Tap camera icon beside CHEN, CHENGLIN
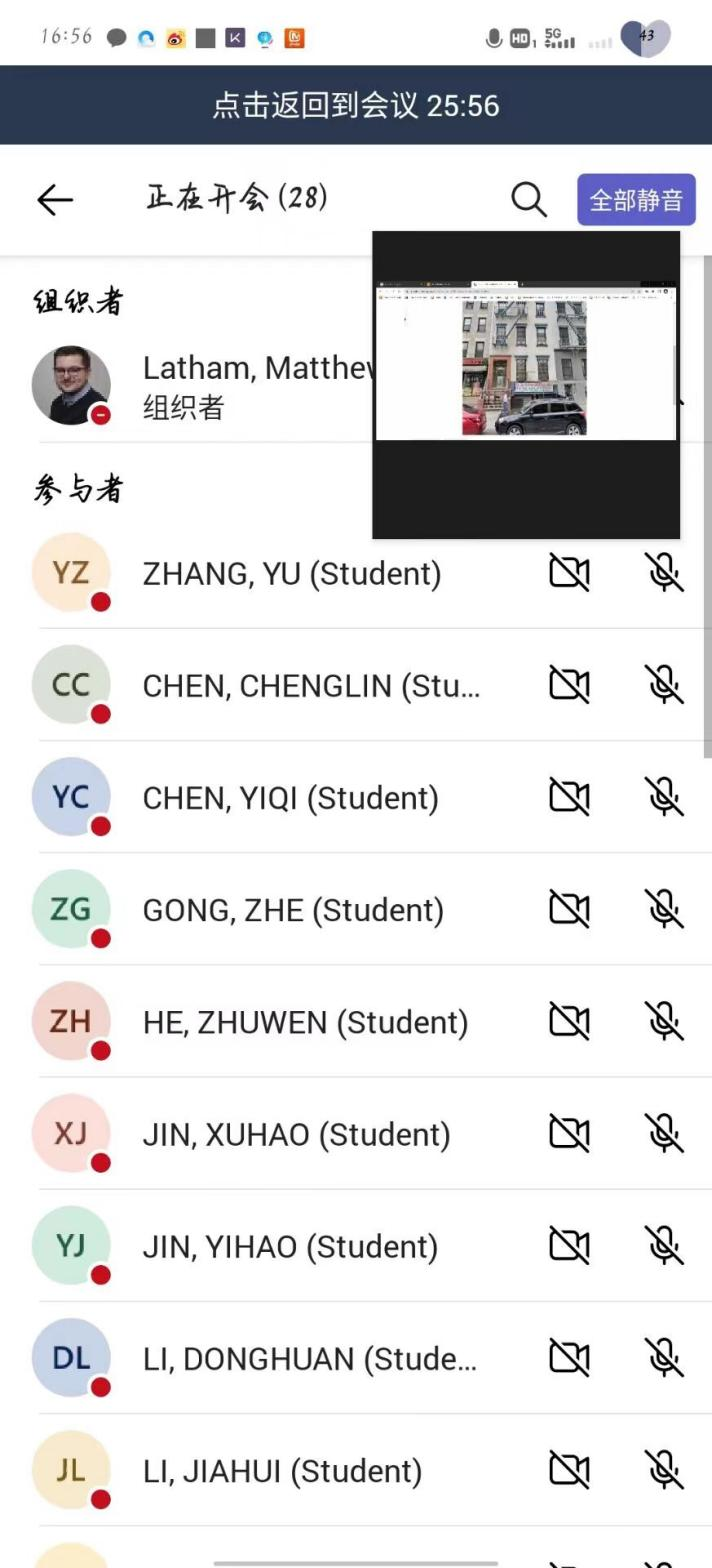The height and width of the screenshot is (1568, 712). click(x=569, y=686)
